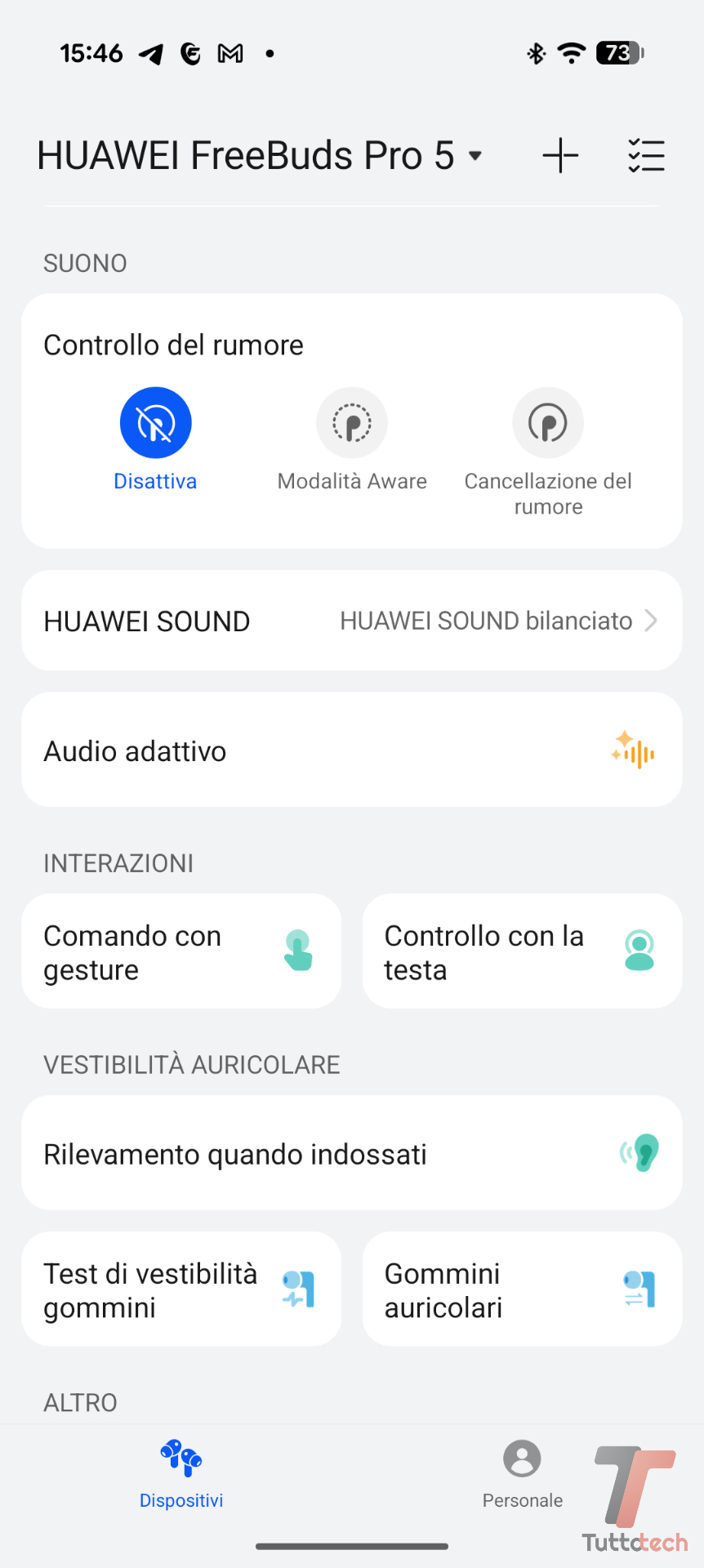Open Gommini auricolari
This screenshot has width=704, height=1568.
tap(522, 1290)
